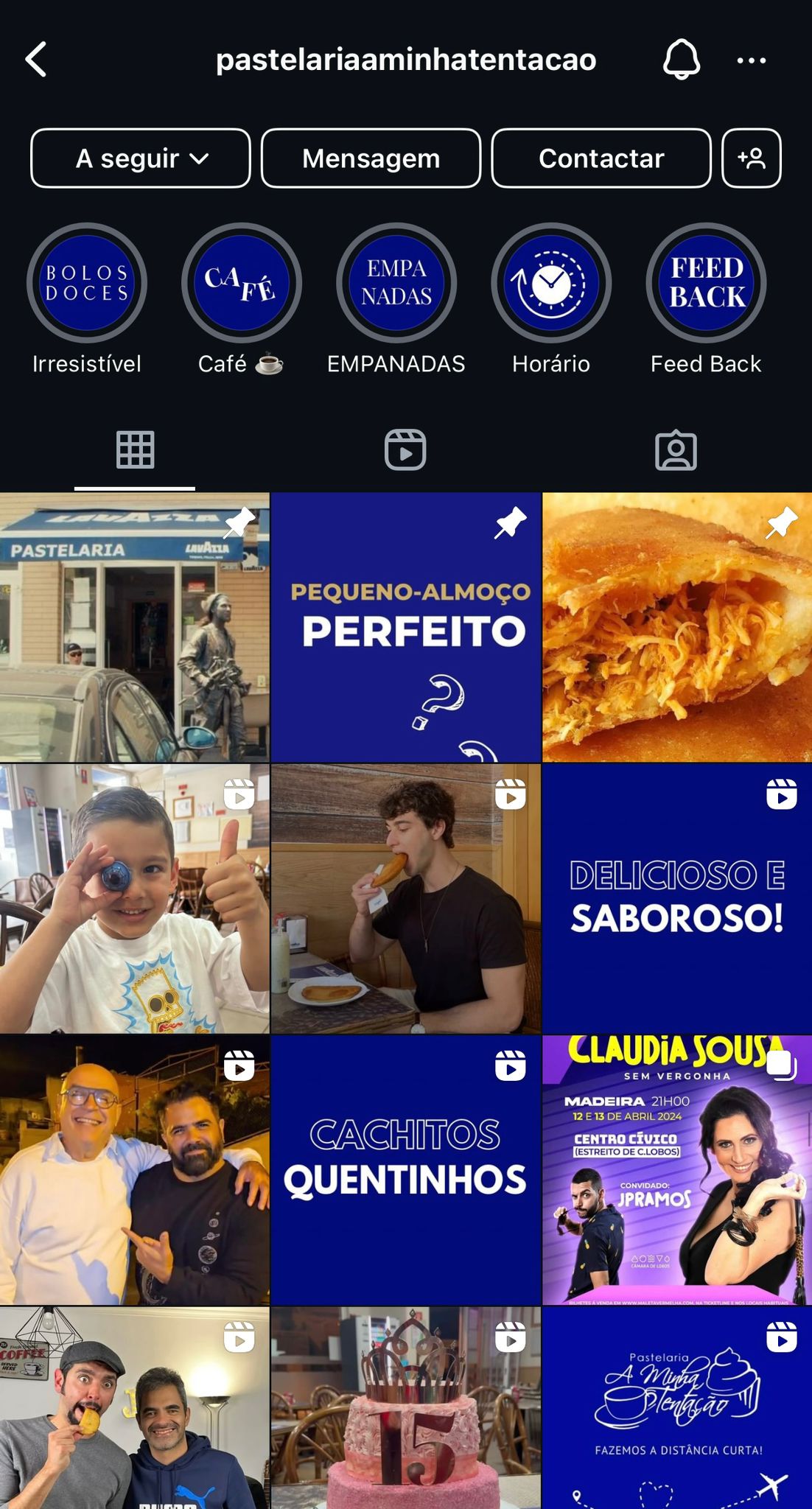Open the Horário story highlight

(x=551, y=284)
